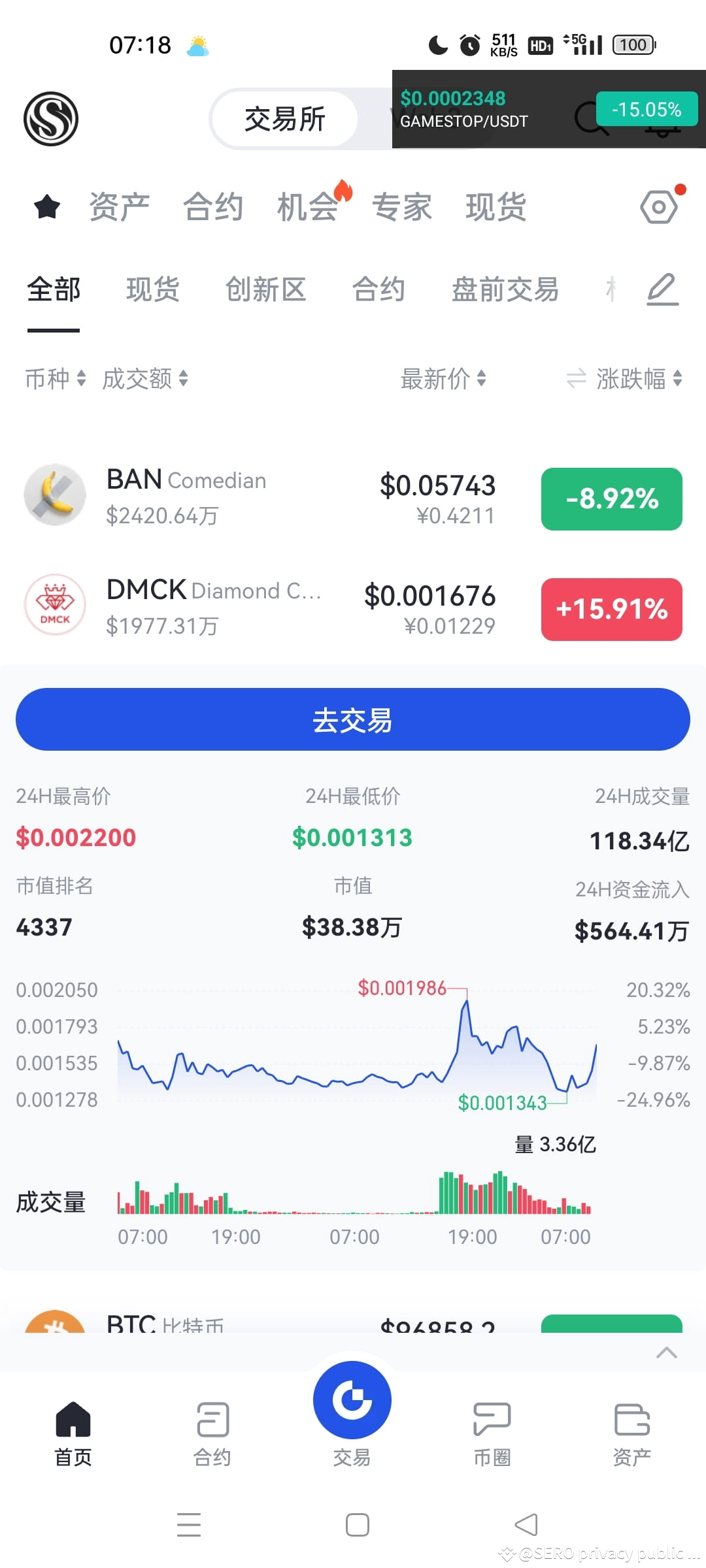The height and width of the screenshot is (1568, 706).
Task: Tap the SERO logo in the top left
Action: coord(50,118)
